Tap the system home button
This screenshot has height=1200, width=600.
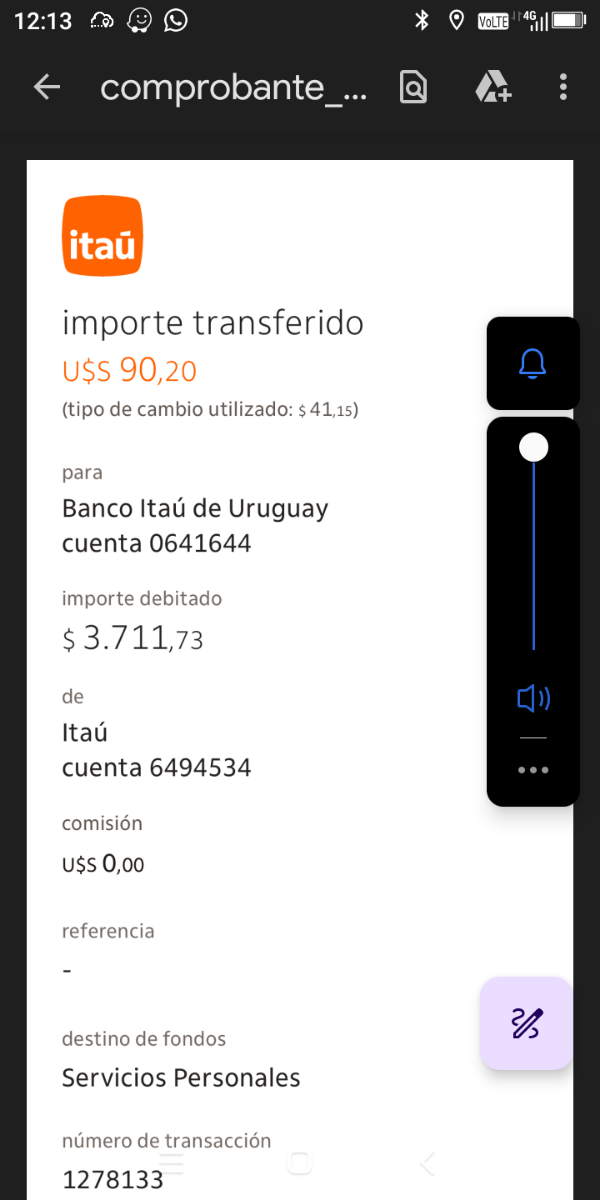click(x=299, y=1163)
